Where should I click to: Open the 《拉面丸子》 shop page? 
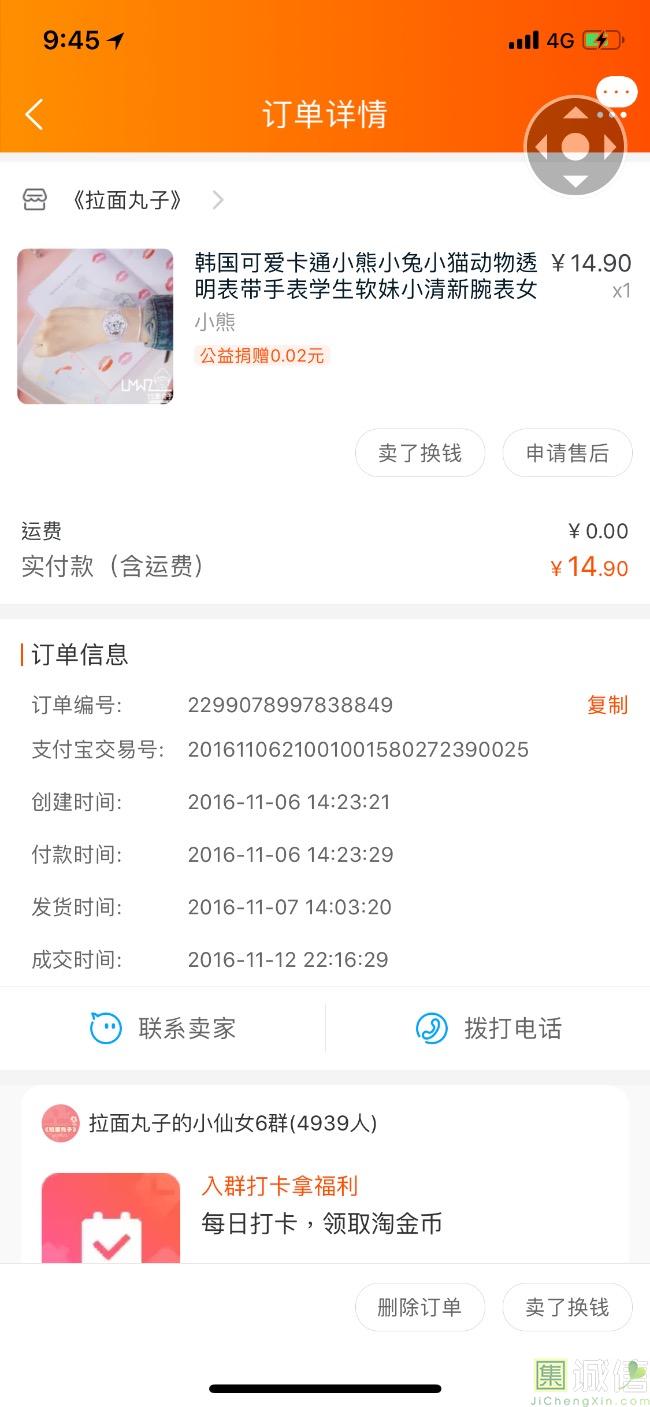pyautogui.click(x=127, y=200)
